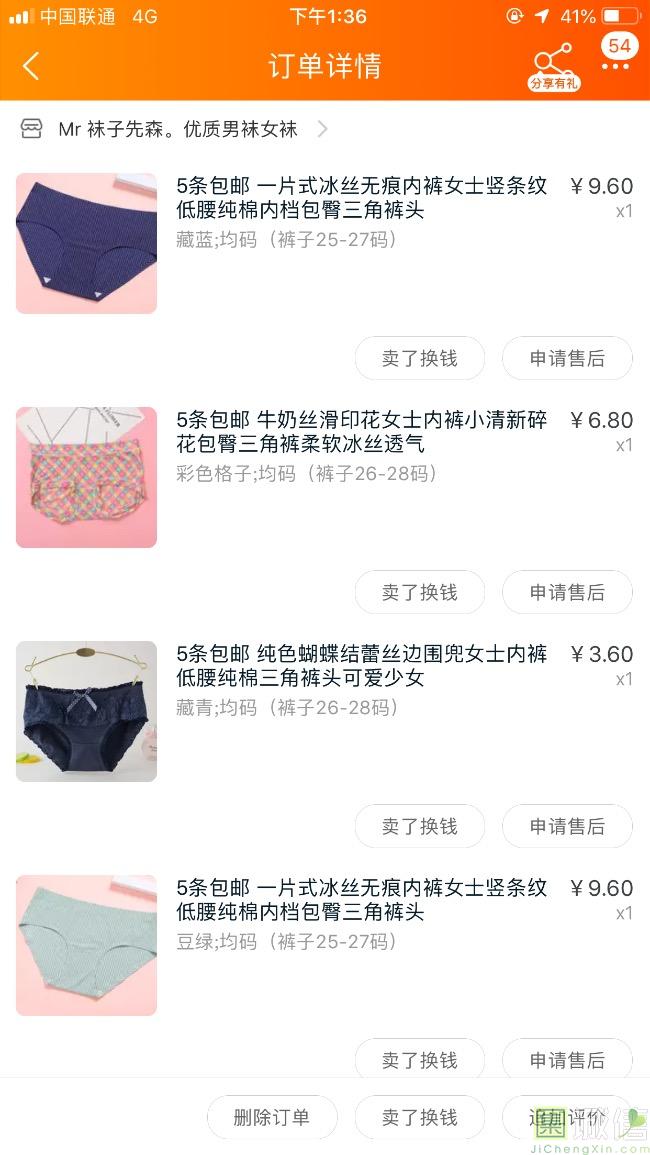The width and height of the screenshot is (650, 1155).
Task: Tap 卖了换钱 for the 藏蓝 item
Action: (x=420, y=359)
